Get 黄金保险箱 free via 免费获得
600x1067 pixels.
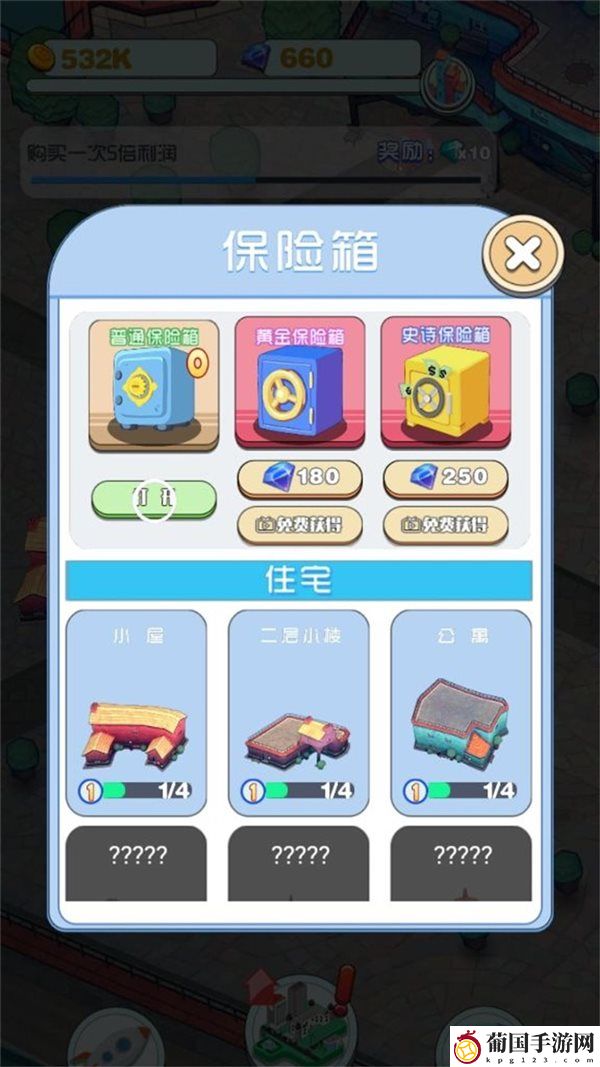(x=299, y=524)
